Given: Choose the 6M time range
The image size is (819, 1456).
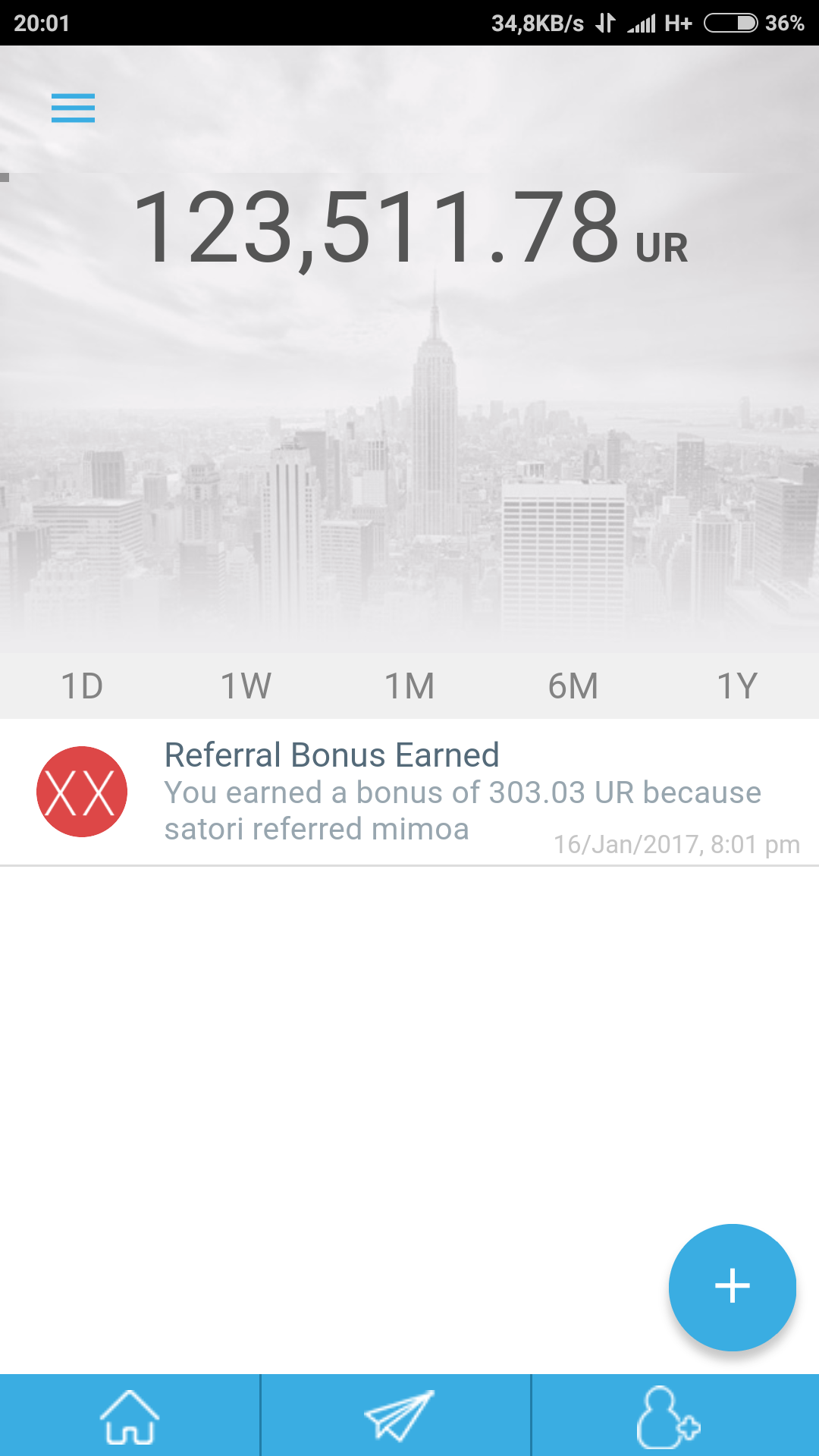Looking at the screenshot, I should 573,686.
